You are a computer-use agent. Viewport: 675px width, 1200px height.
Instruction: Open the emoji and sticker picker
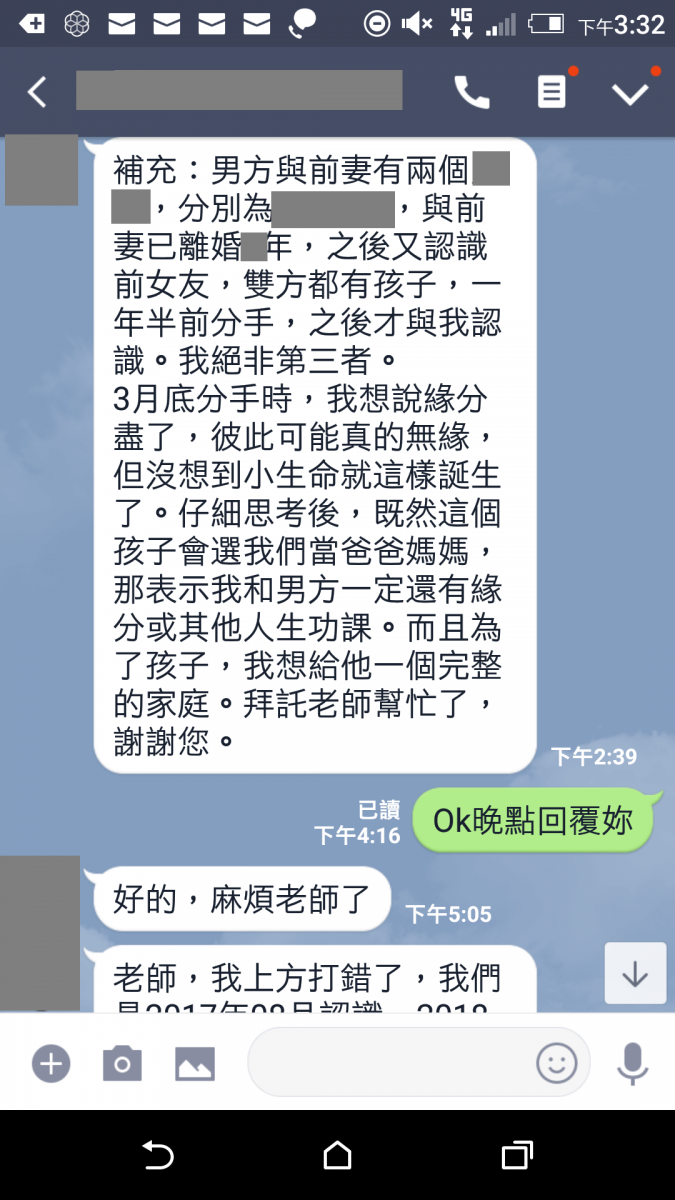[x=556, y=1062]
